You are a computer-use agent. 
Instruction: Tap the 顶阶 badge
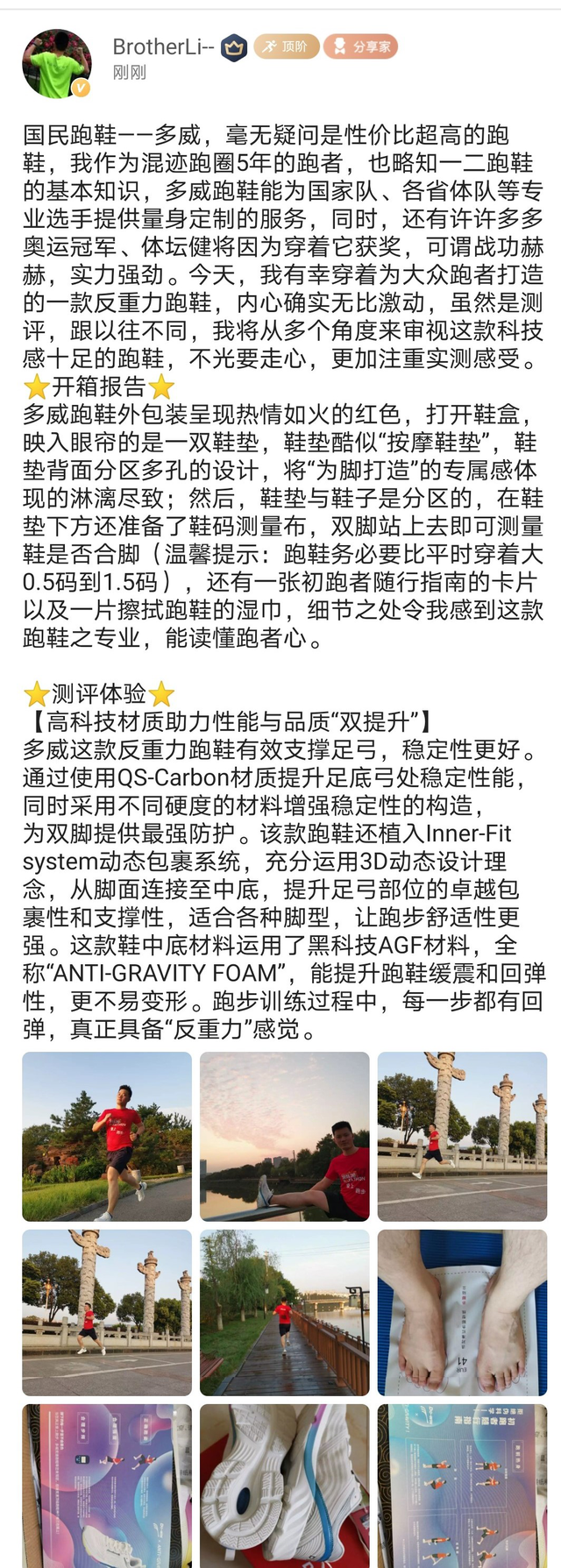point(286,46)
